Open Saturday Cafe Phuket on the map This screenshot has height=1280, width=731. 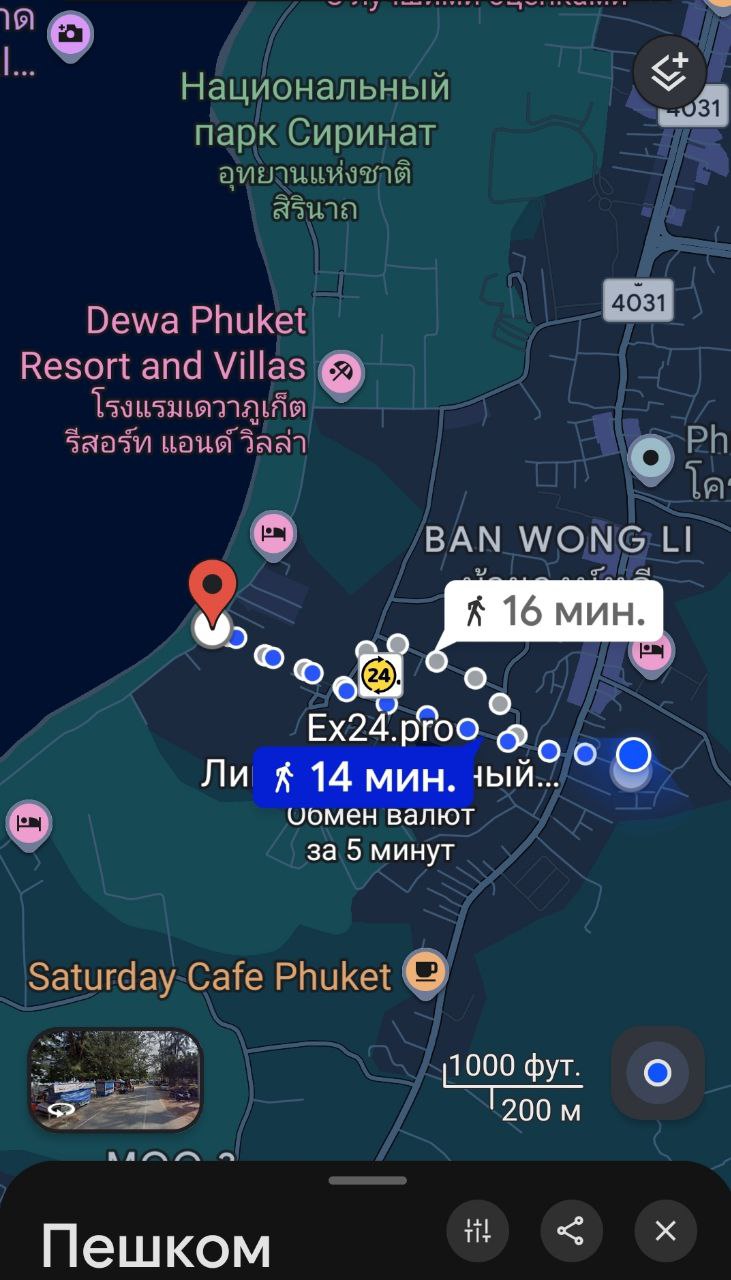425,970
